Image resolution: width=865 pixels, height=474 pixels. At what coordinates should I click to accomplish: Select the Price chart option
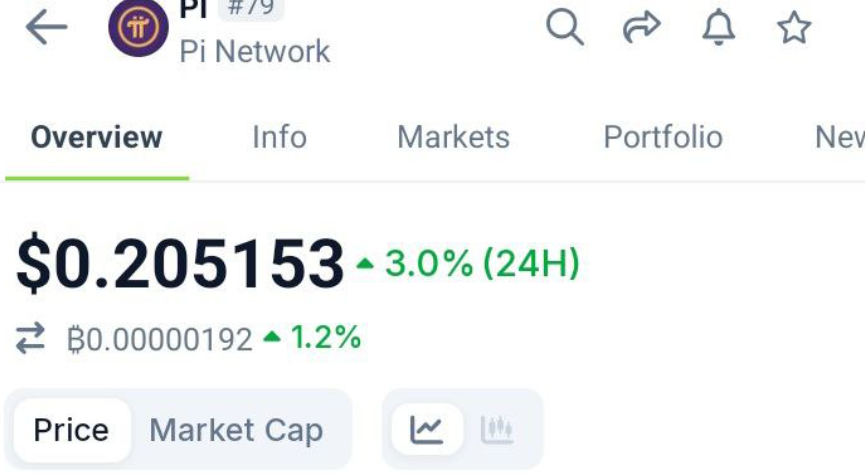point(71,431)
